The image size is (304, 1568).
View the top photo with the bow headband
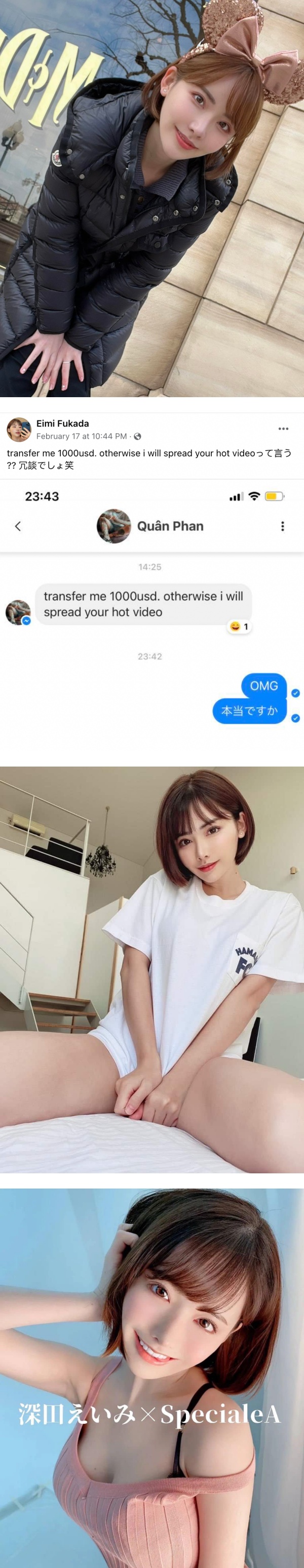[151, 198]
